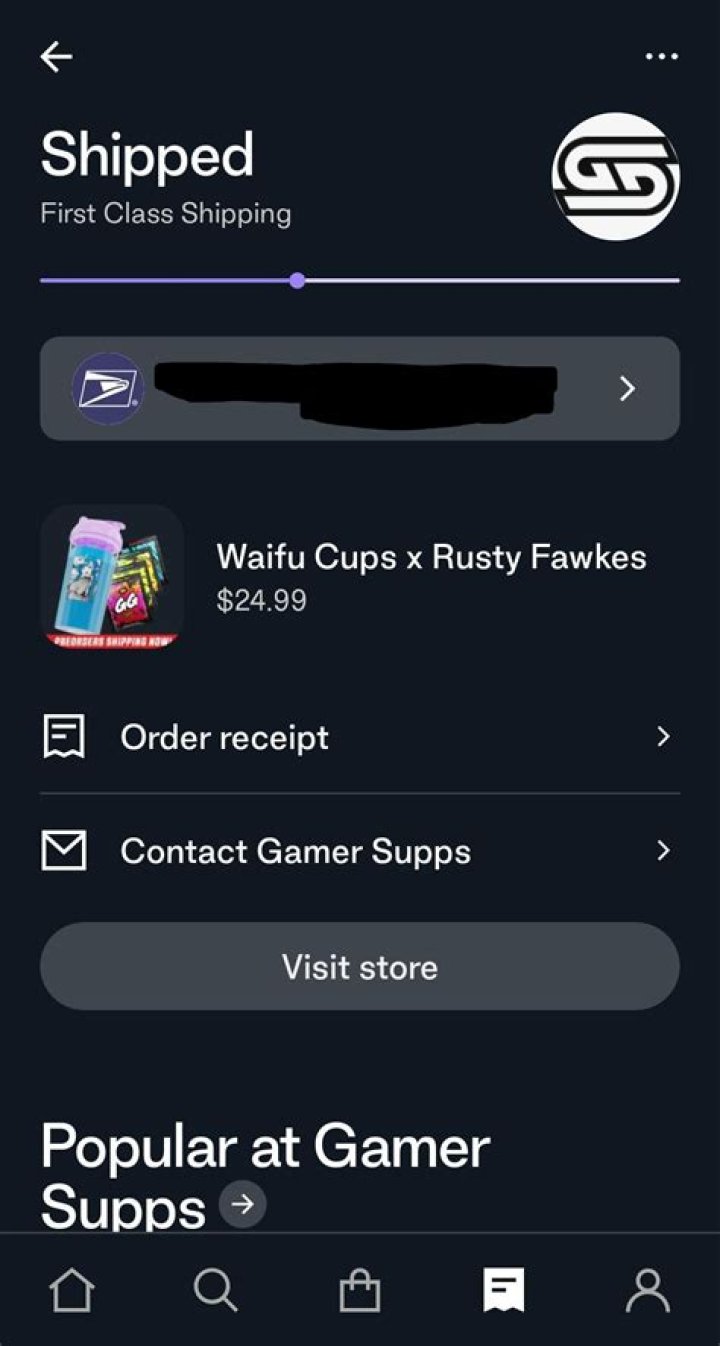Select the orders bookmark icon in bottom nav

504,1290
